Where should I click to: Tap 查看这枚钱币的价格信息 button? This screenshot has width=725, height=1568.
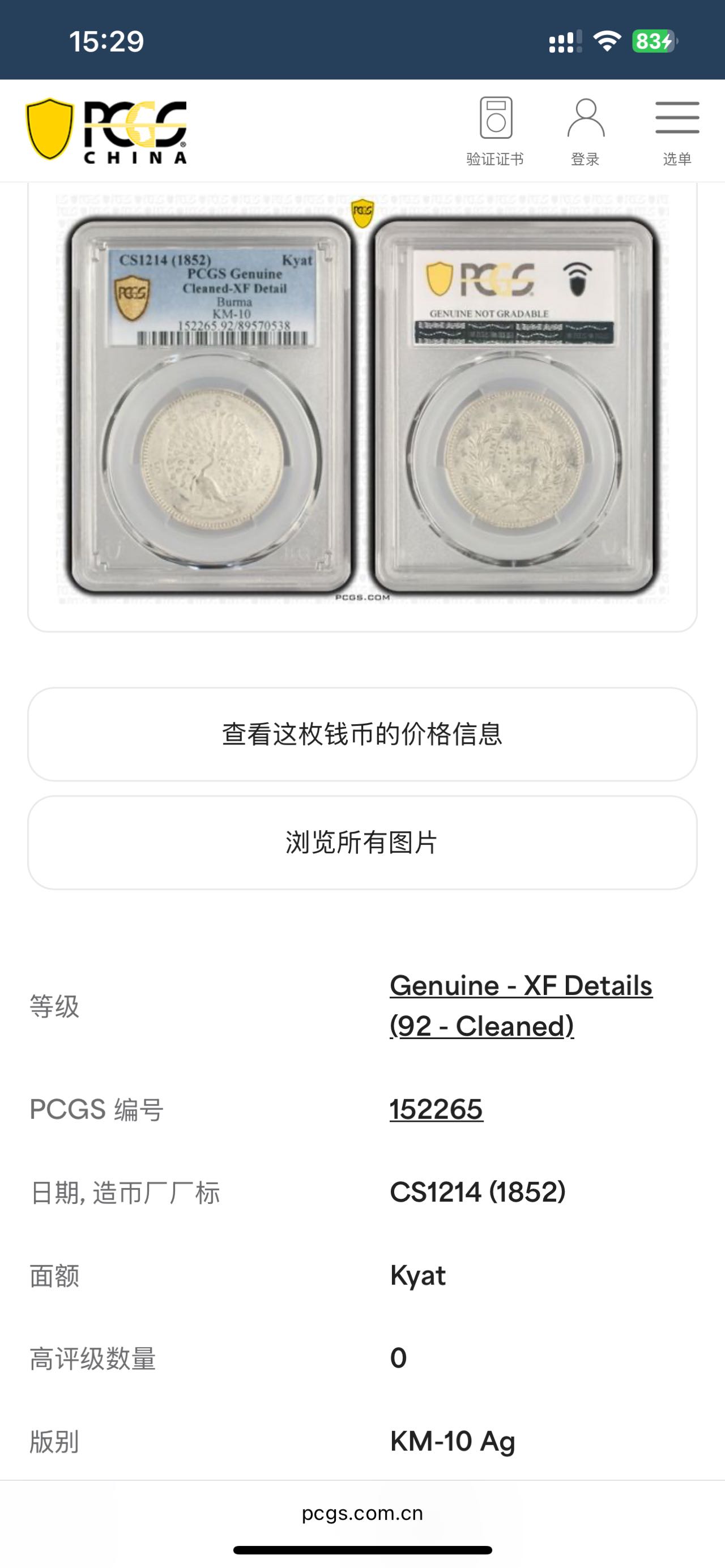pos(362,734)
